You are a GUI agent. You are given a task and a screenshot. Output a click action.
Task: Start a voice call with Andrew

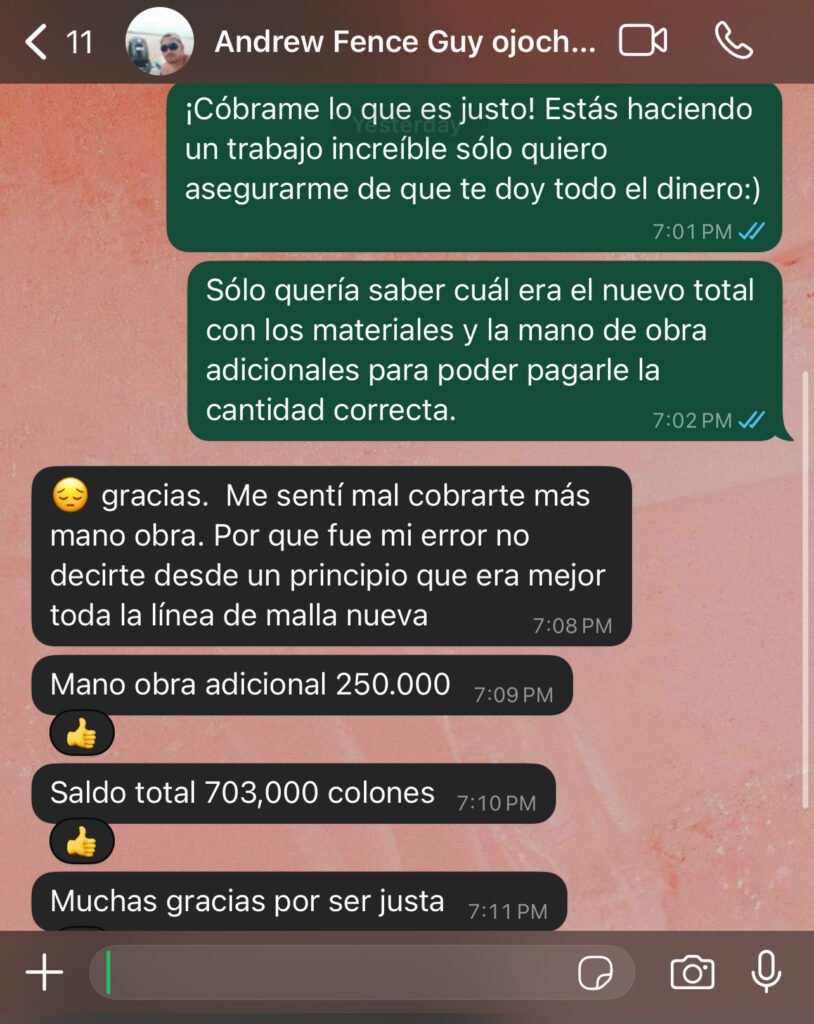pos(734,41)
